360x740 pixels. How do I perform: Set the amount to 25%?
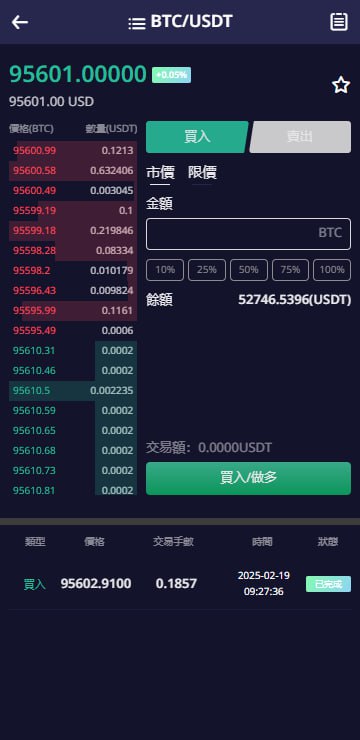point(207,270)
